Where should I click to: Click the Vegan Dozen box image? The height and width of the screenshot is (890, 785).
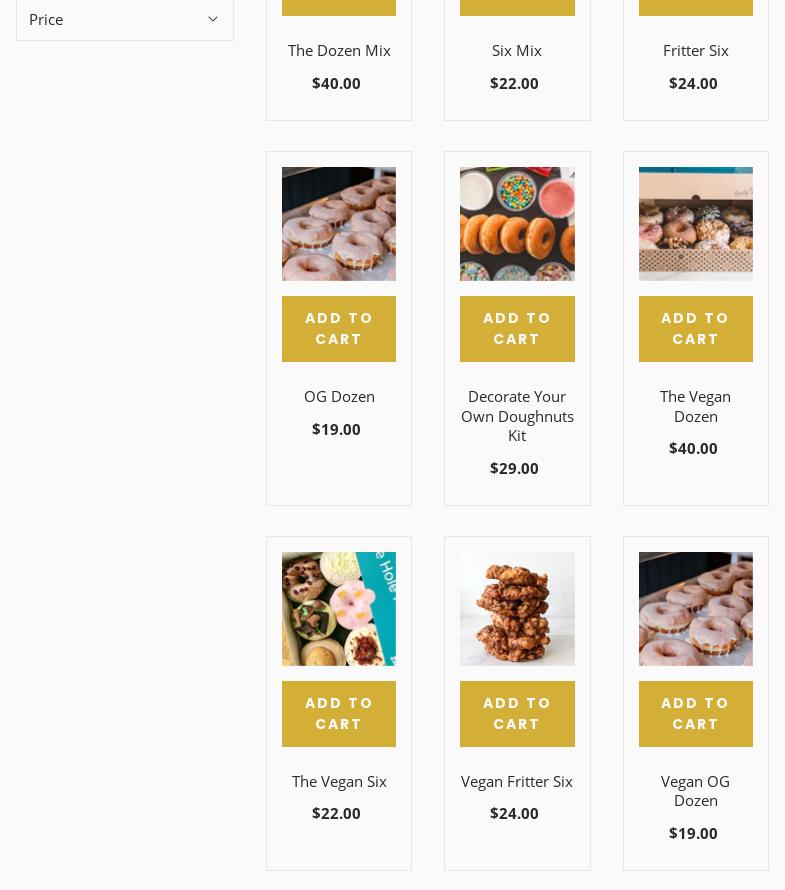click(x=695, y=224)
